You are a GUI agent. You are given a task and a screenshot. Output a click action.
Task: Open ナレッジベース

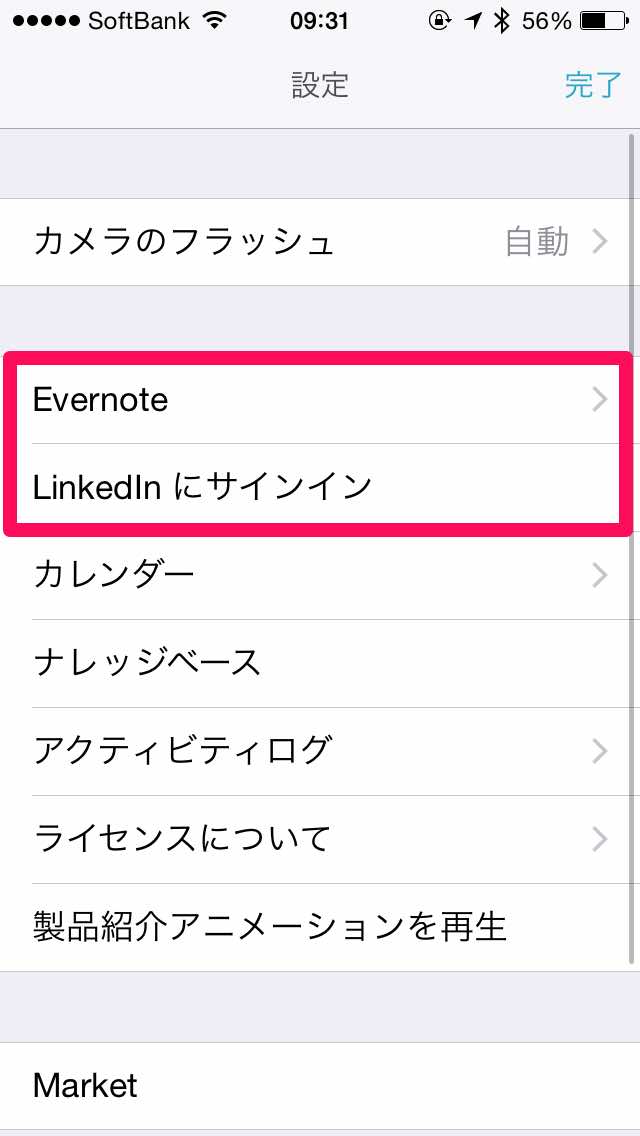(320, 662)
